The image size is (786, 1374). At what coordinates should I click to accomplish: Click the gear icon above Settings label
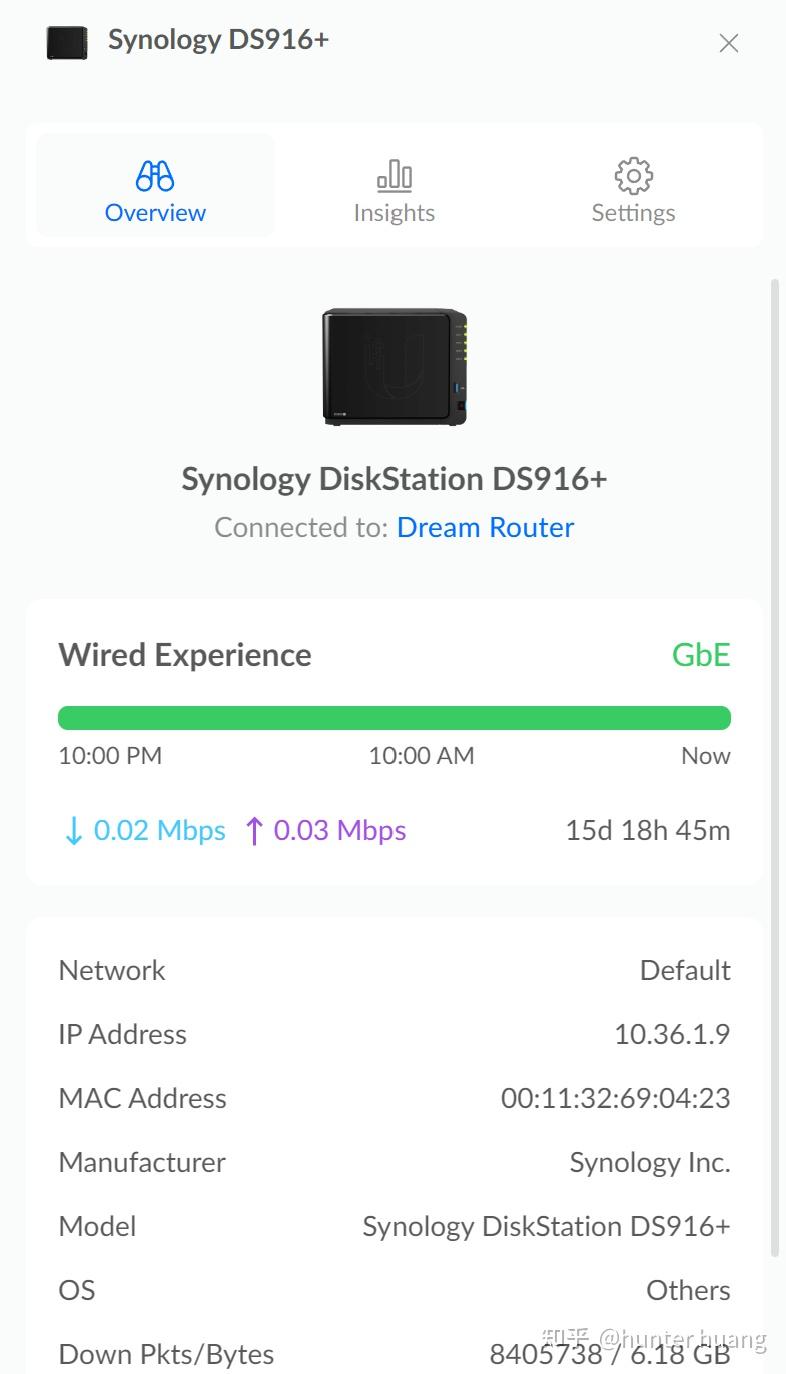click(x=633, y=175)
